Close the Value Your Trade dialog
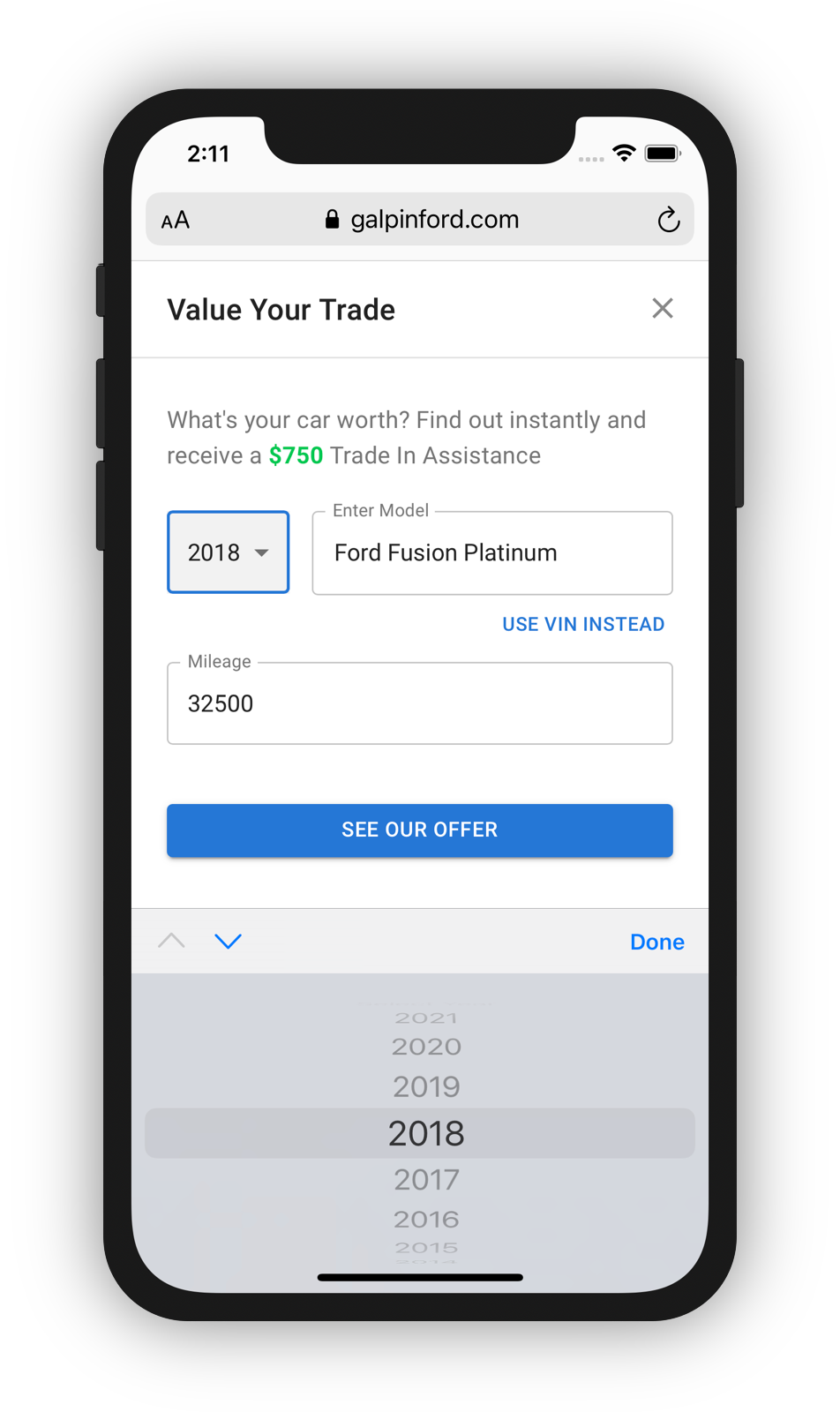The image size is (840, 1412). [662, 308]
